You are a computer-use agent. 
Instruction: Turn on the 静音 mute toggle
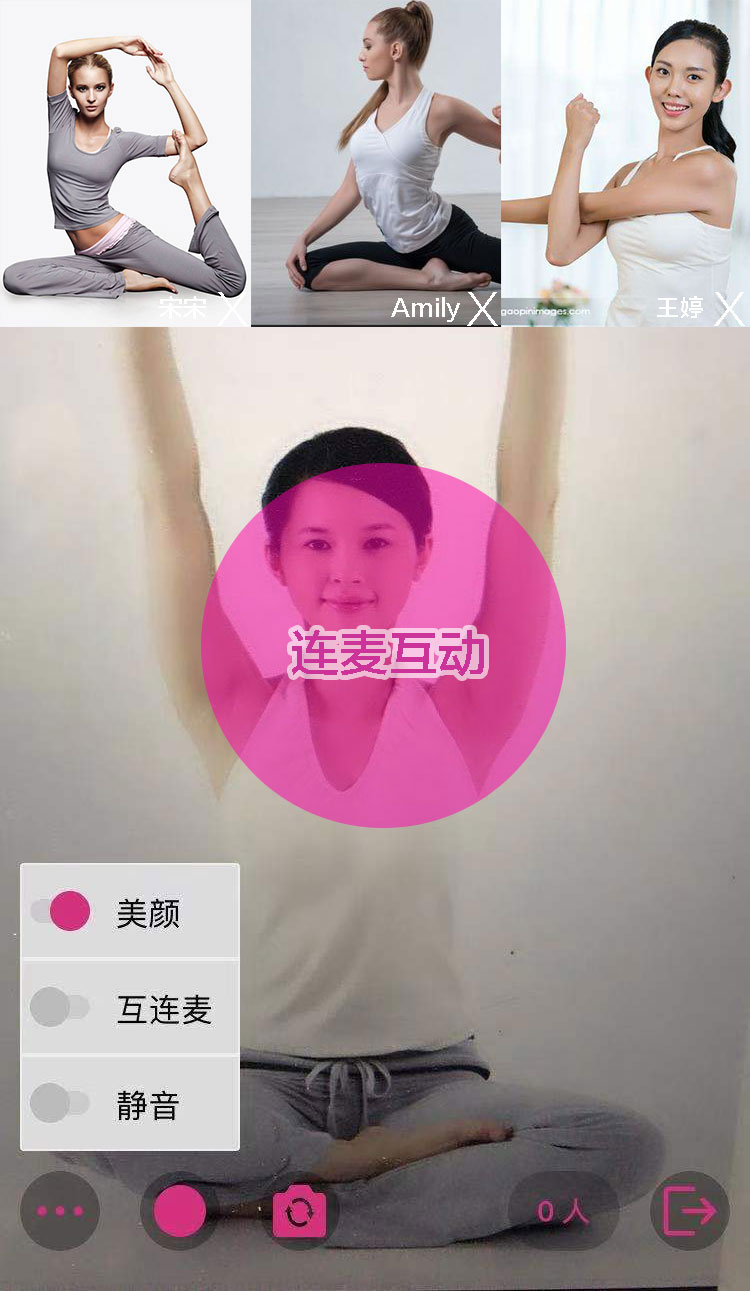(62, 1105)
